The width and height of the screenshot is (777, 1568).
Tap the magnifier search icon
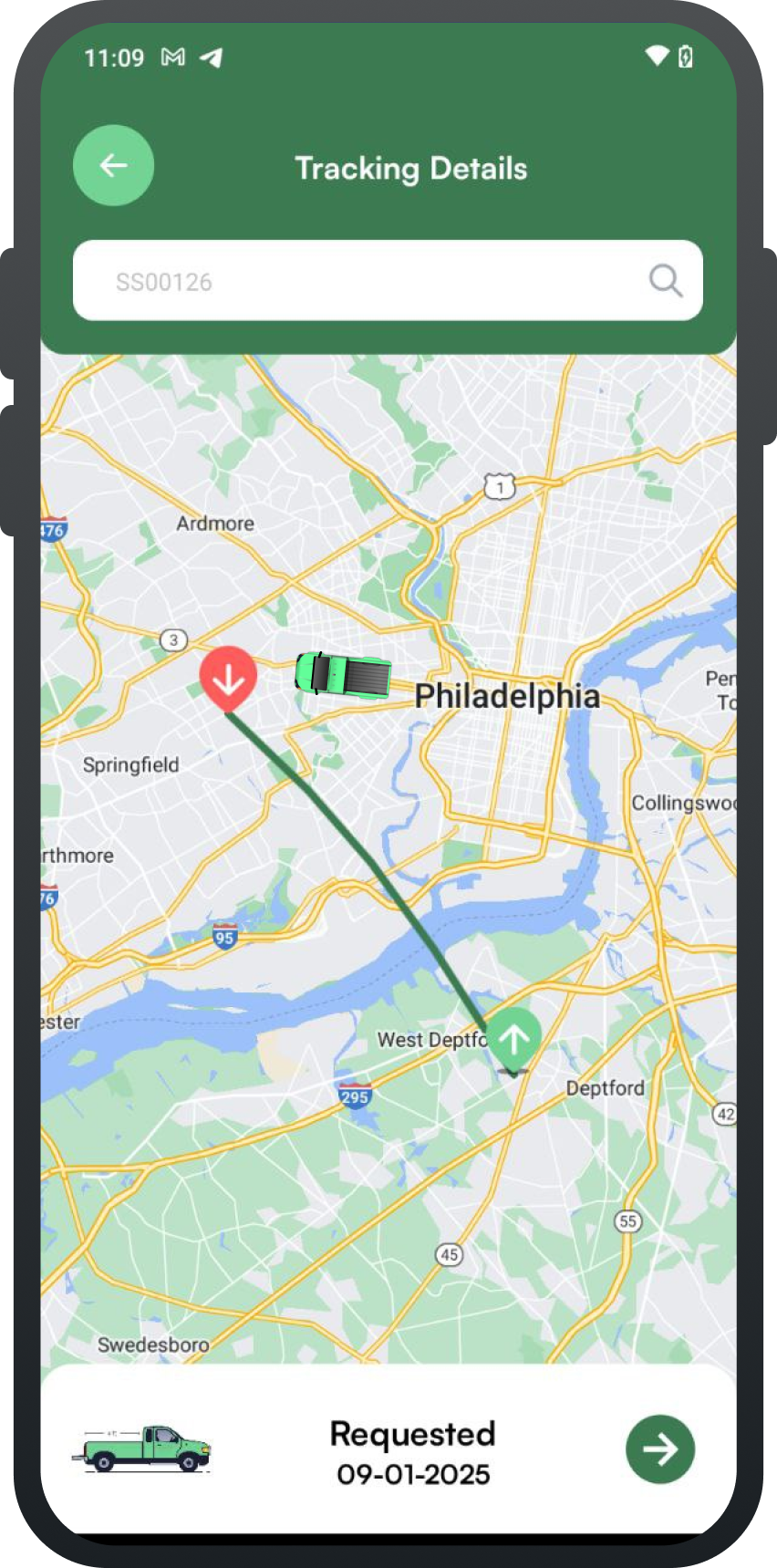[665, 281]
